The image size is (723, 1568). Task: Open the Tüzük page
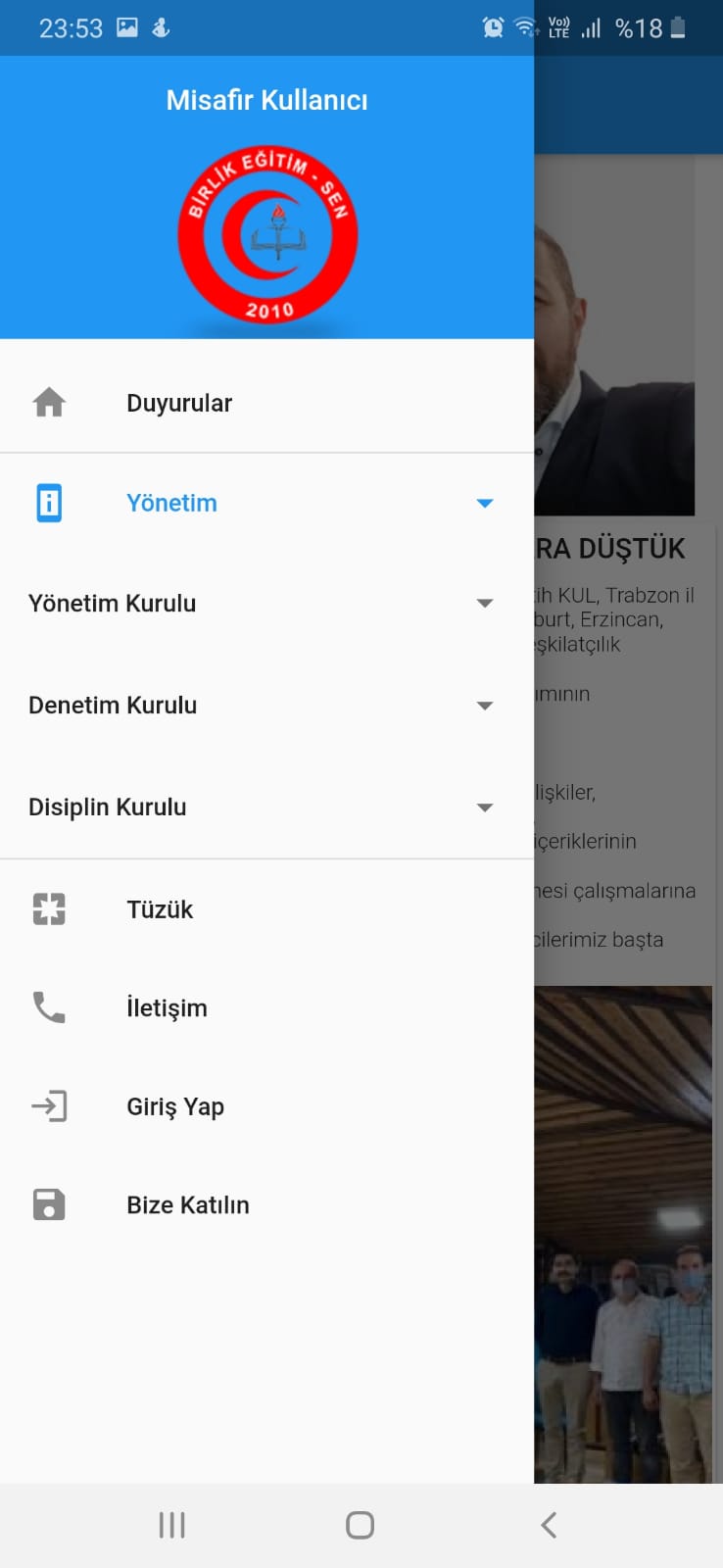pos(159,908)
